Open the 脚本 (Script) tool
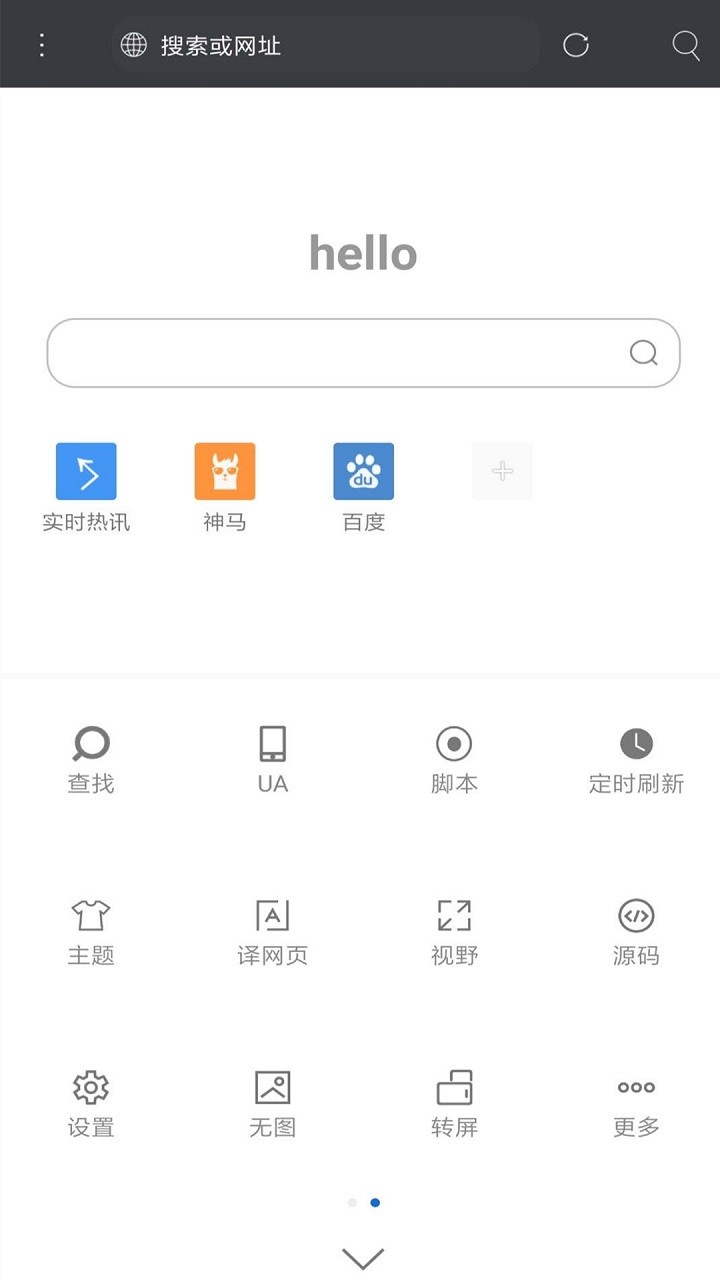This screenshot has width=720, height=1280. coord(453,758)
